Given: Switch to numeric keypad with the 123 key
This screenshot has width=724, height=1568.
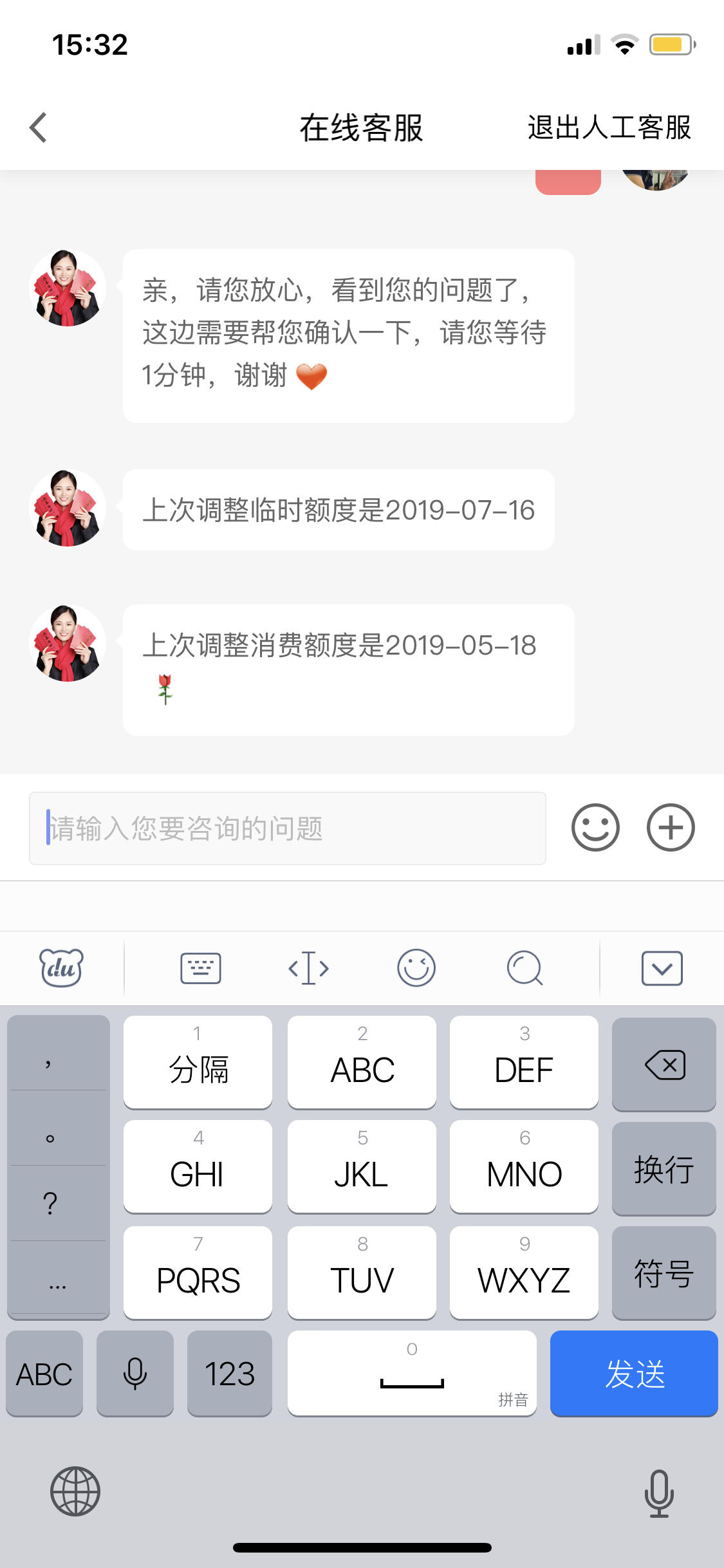Looking at the screenshot, I should pos(230,1374).
